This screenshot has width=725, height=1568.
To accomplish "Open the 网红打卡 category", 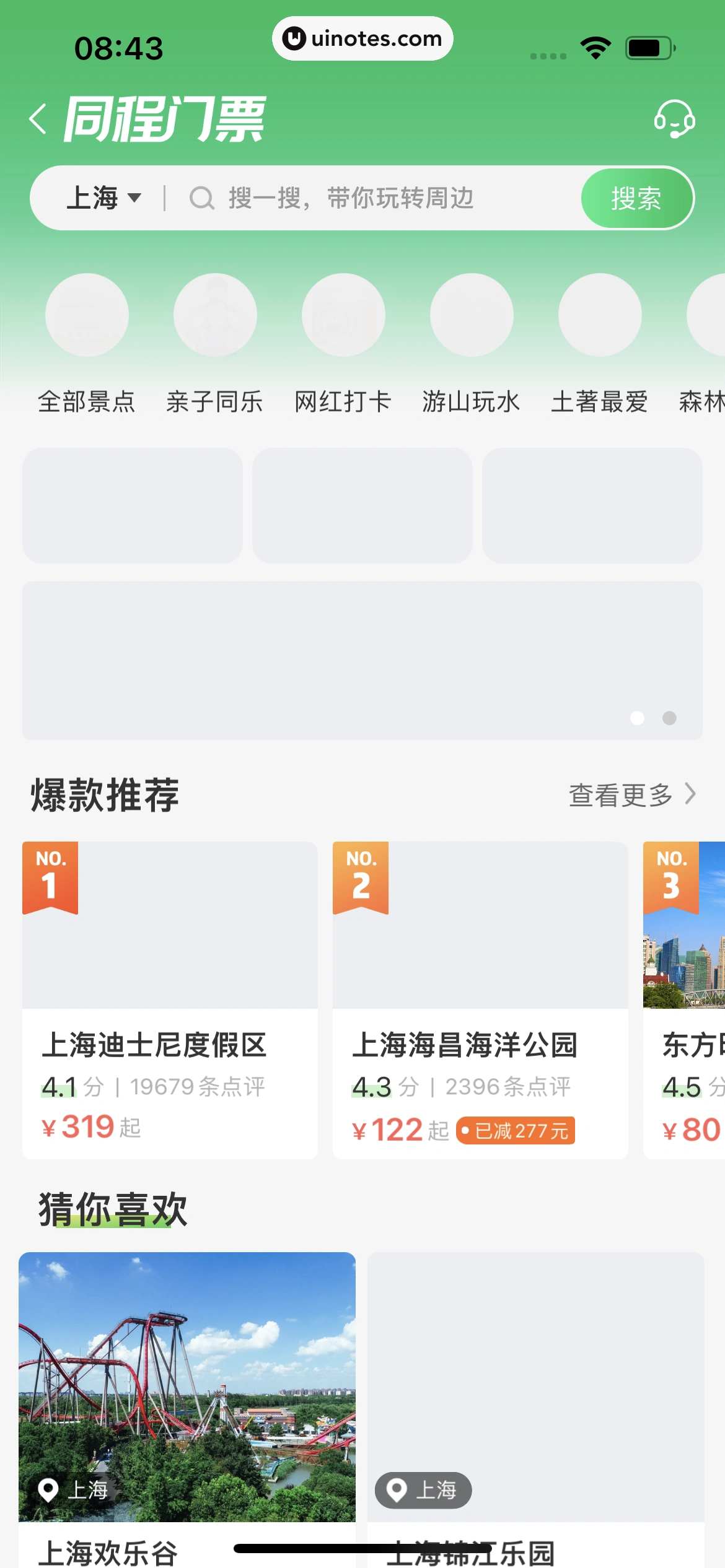I will pyautogui.click(x=343, y=315).
